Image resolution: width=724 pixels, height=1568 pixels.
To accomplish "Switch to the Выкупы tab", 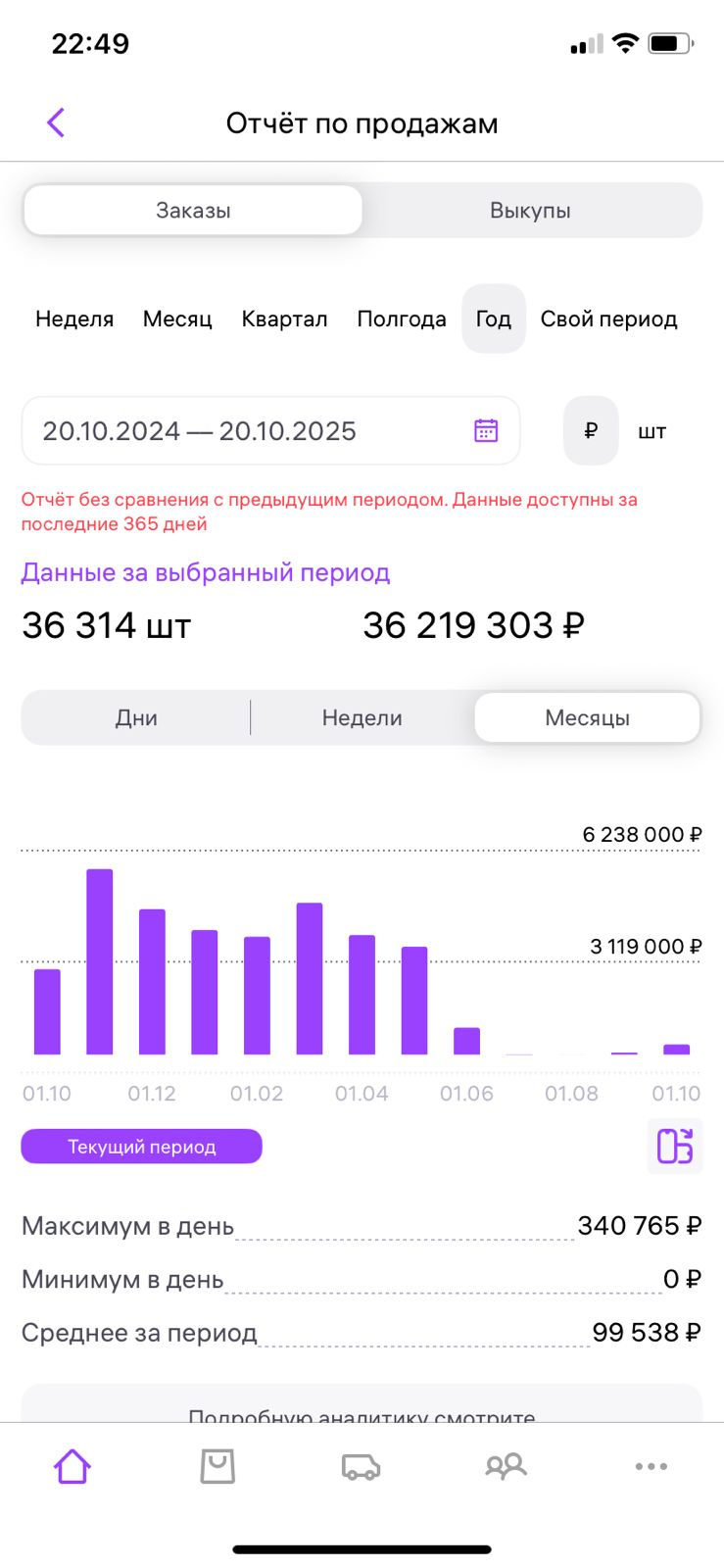I will (x=530, y=211).
